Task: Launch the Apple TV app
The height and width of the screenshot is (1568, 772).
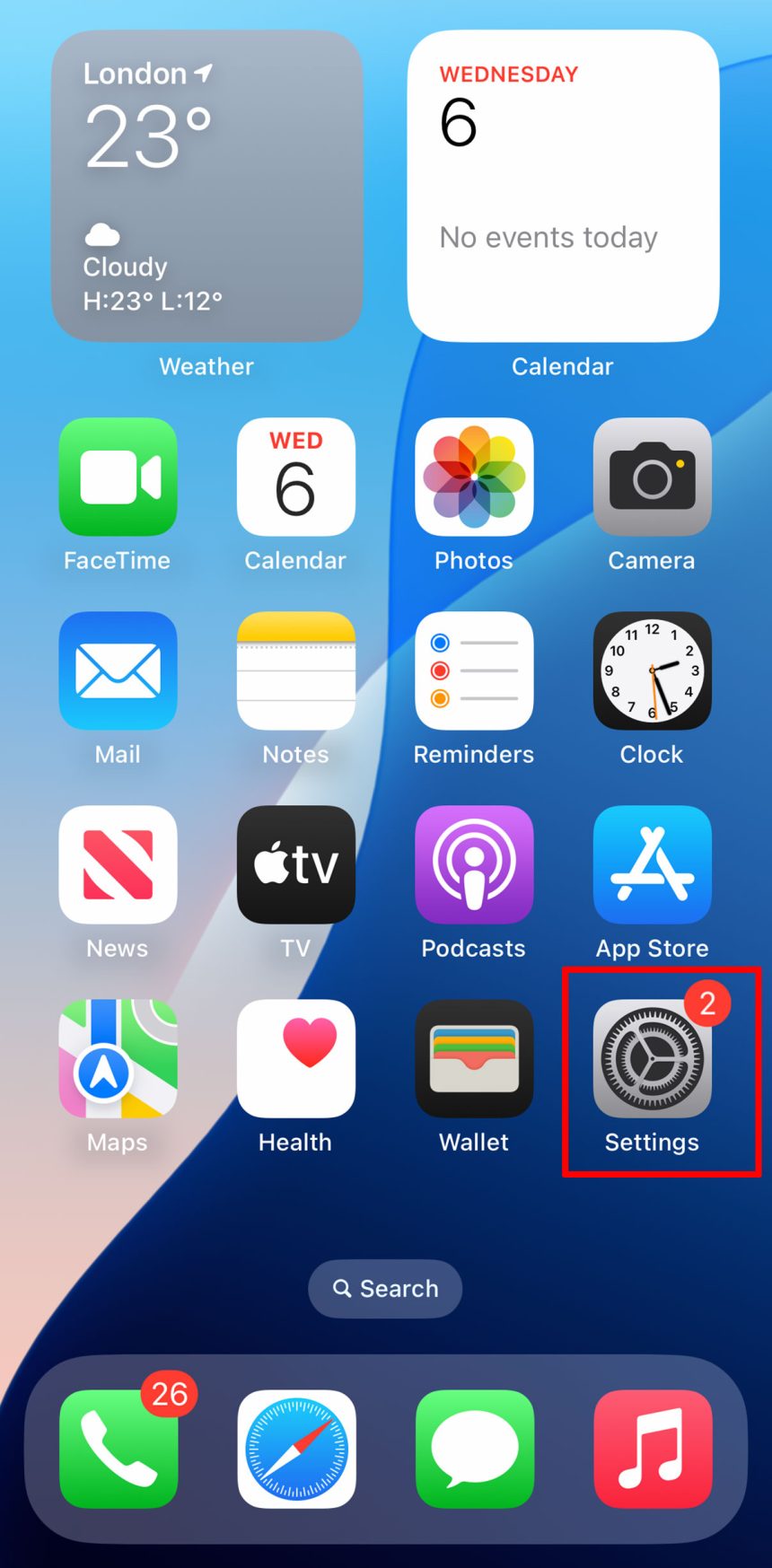Action: click(x=295, y=864)
